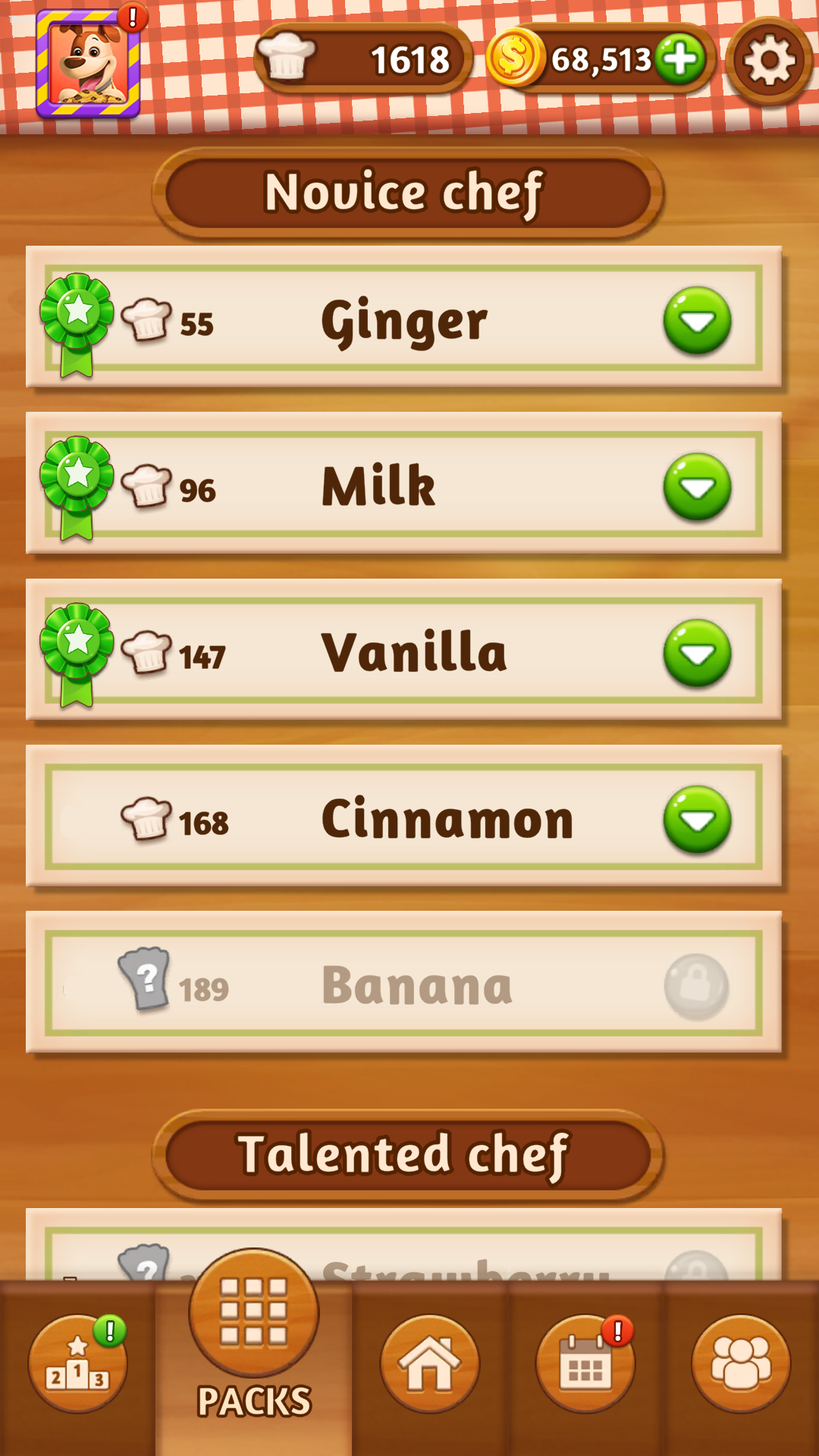
Task: Expand the Milk pack
Action: click(x=697, y=487)
